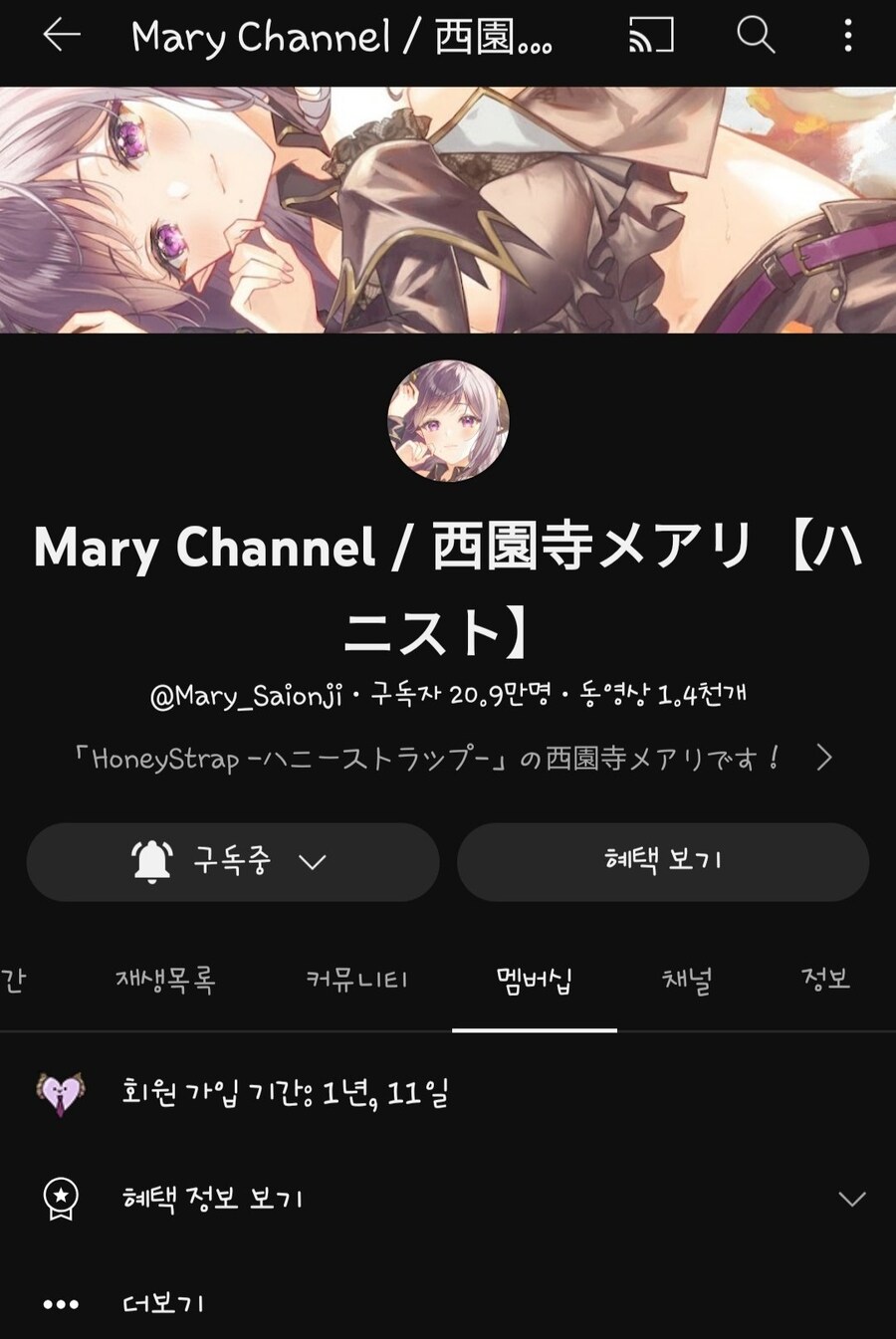Switch to the 재생목록 tab
The image size is (896, 1339).
click(165, 981)
